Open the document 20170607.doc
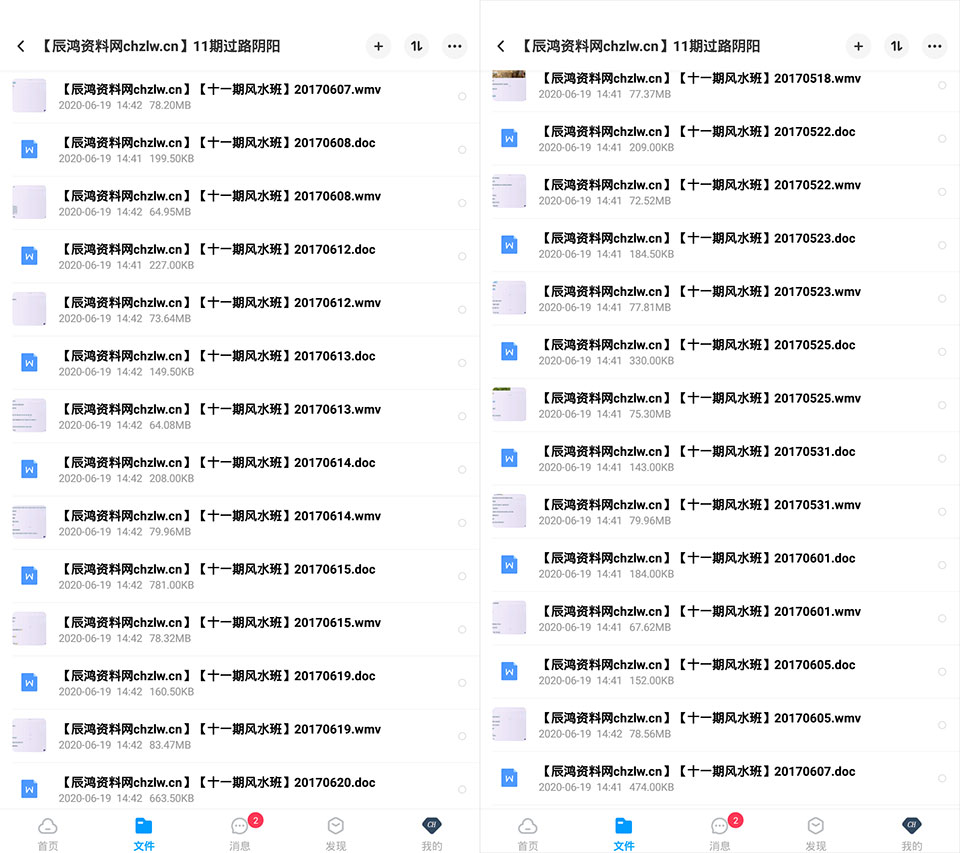This screenshot has width=960, height=853. (720, 778)
